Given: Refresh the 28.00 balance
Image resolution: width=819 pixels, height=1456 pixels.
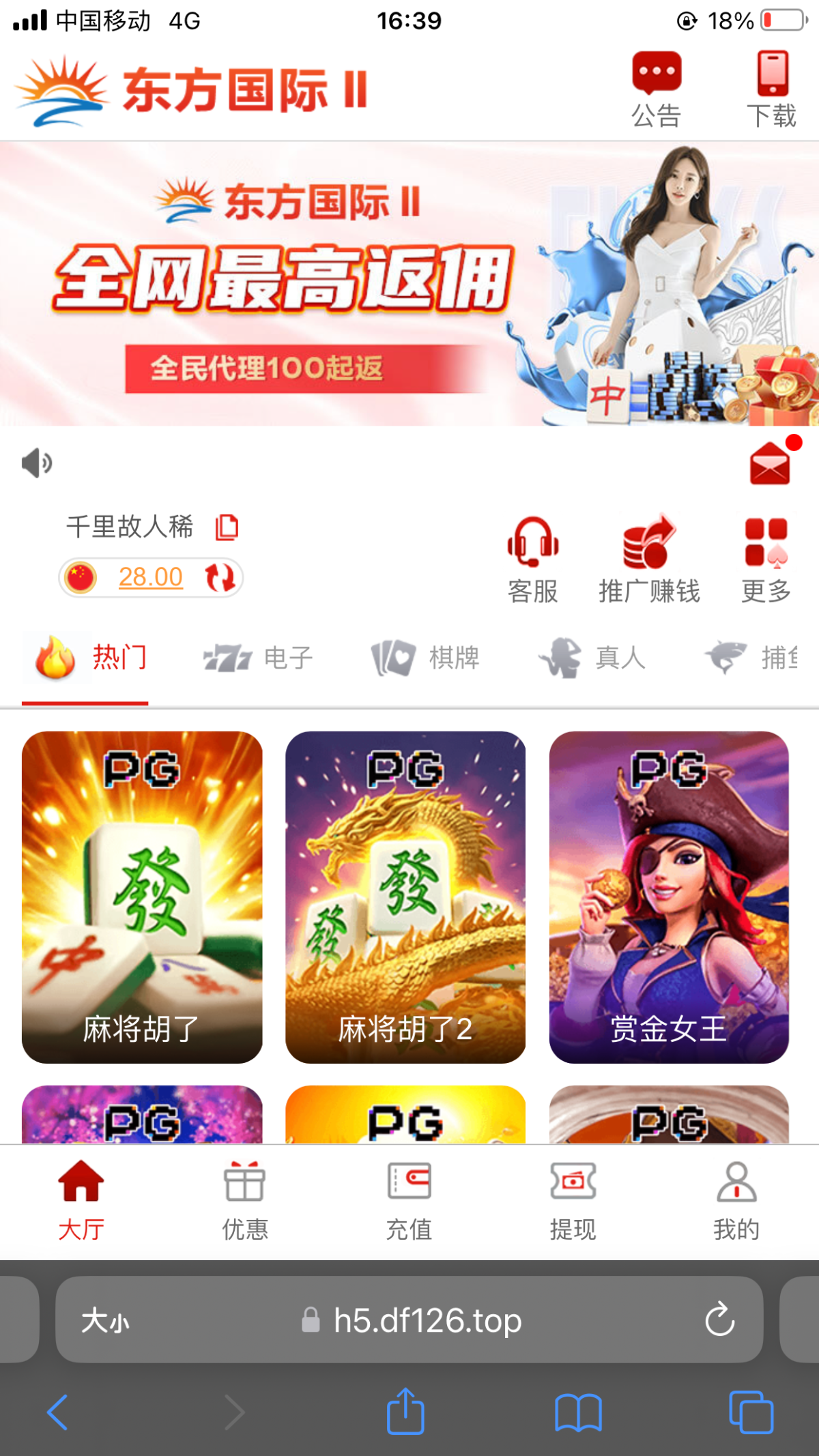Looking at the screenshot, I should pos(220,577).
